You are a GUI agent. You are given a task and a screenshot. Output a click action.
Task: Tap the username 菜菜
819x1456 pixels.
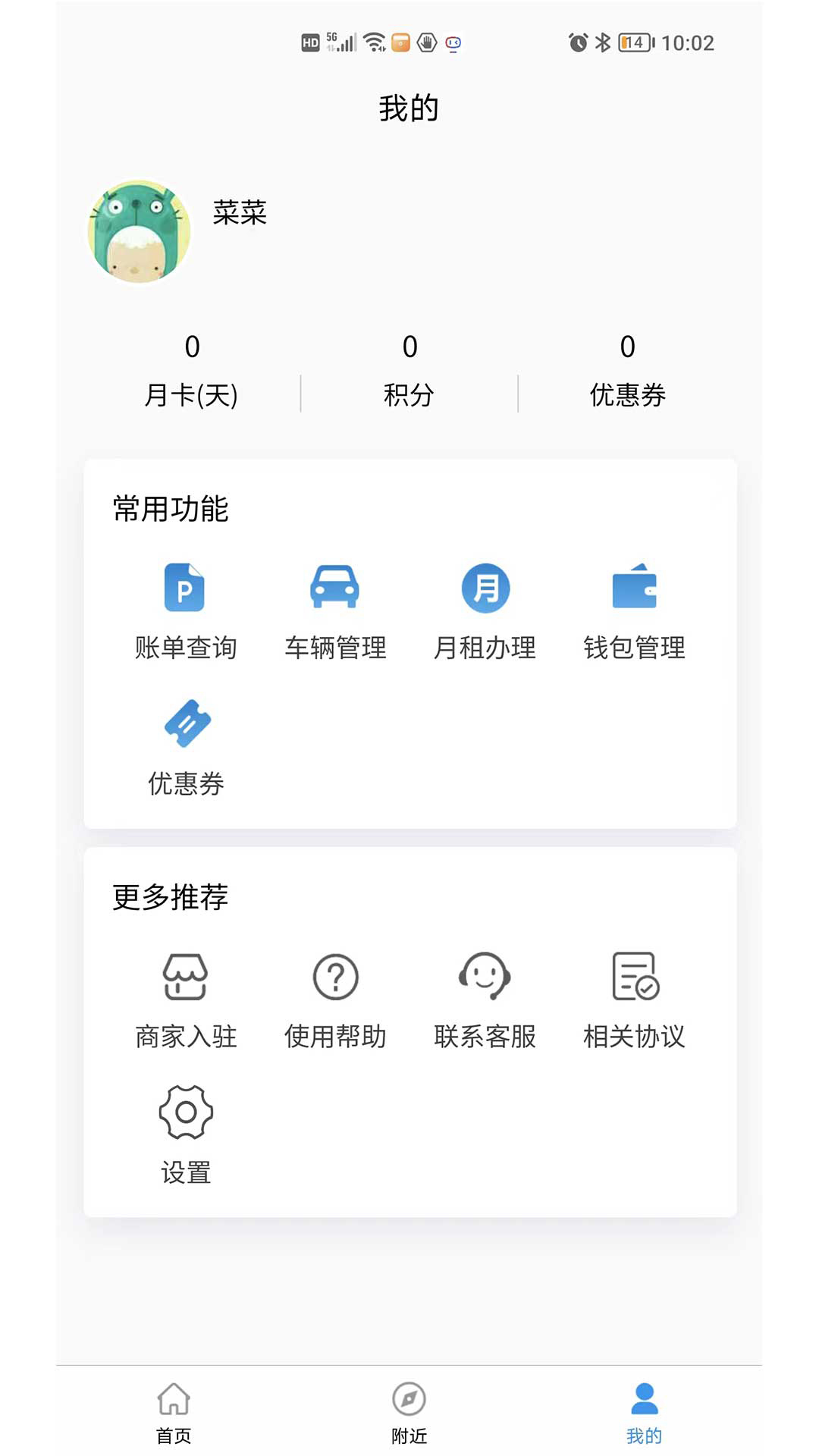point(238,215)
